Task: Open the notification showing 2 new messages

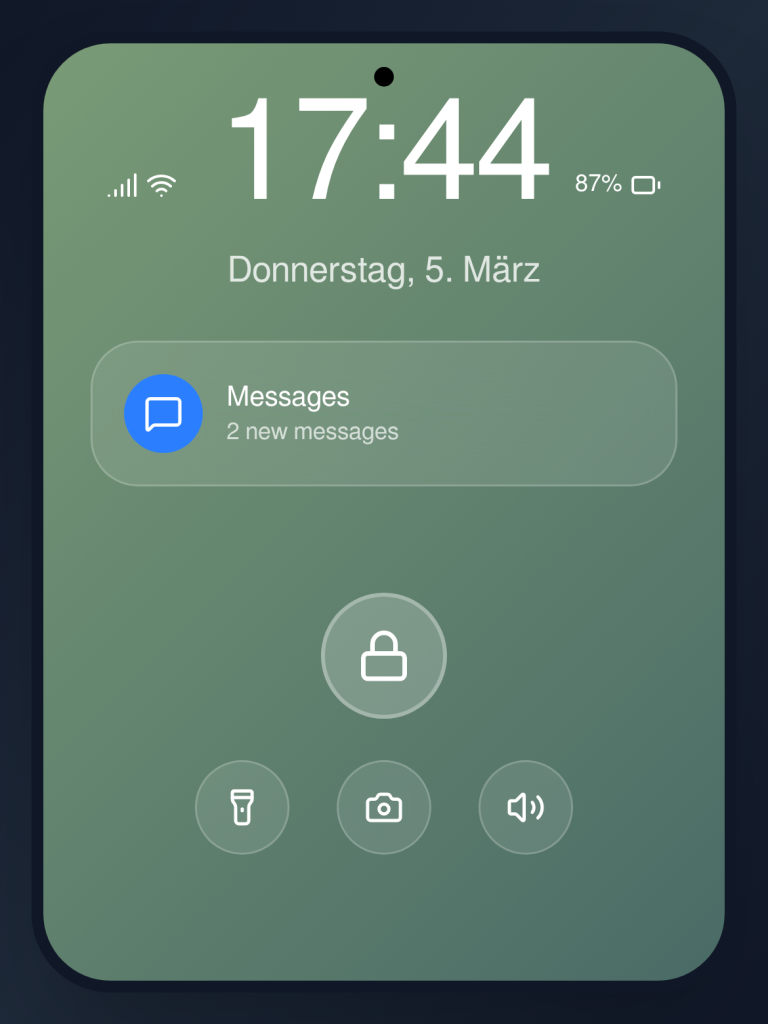Action: (x=383, y=413)
